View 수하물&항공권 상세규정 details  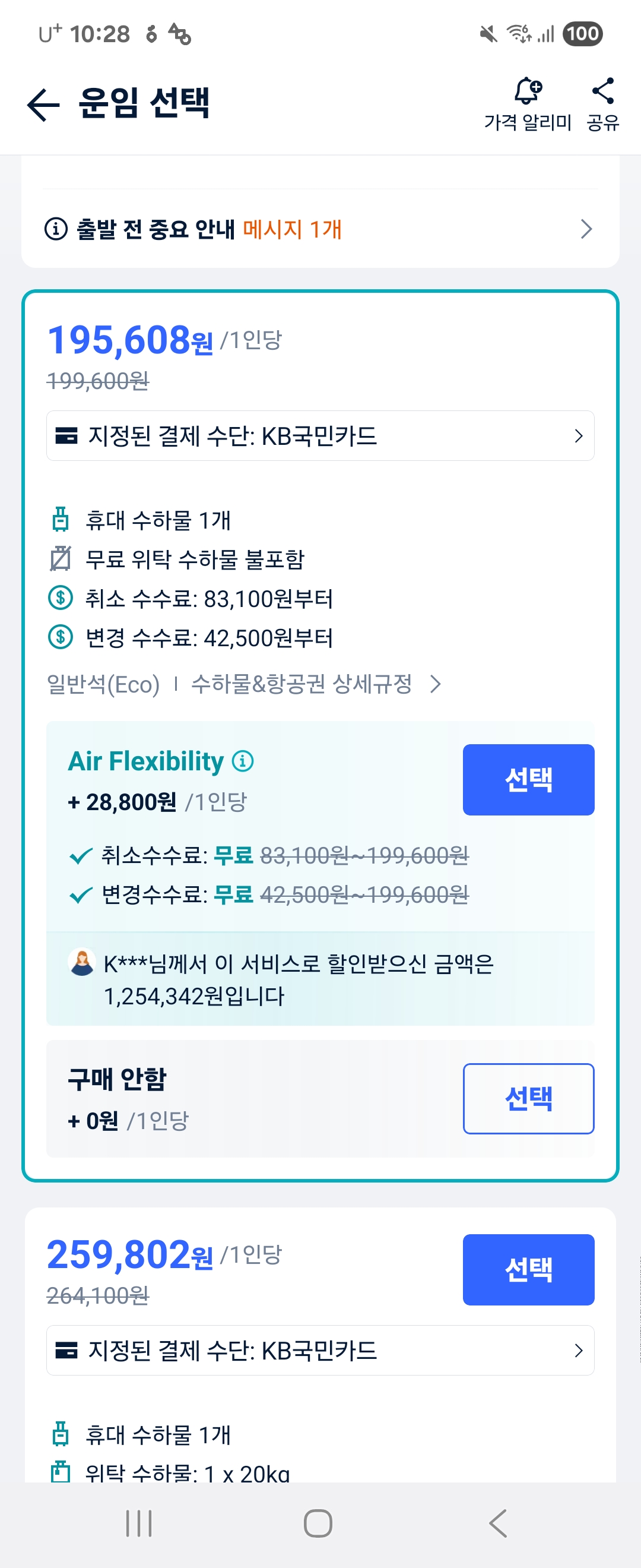click(315, 684)
